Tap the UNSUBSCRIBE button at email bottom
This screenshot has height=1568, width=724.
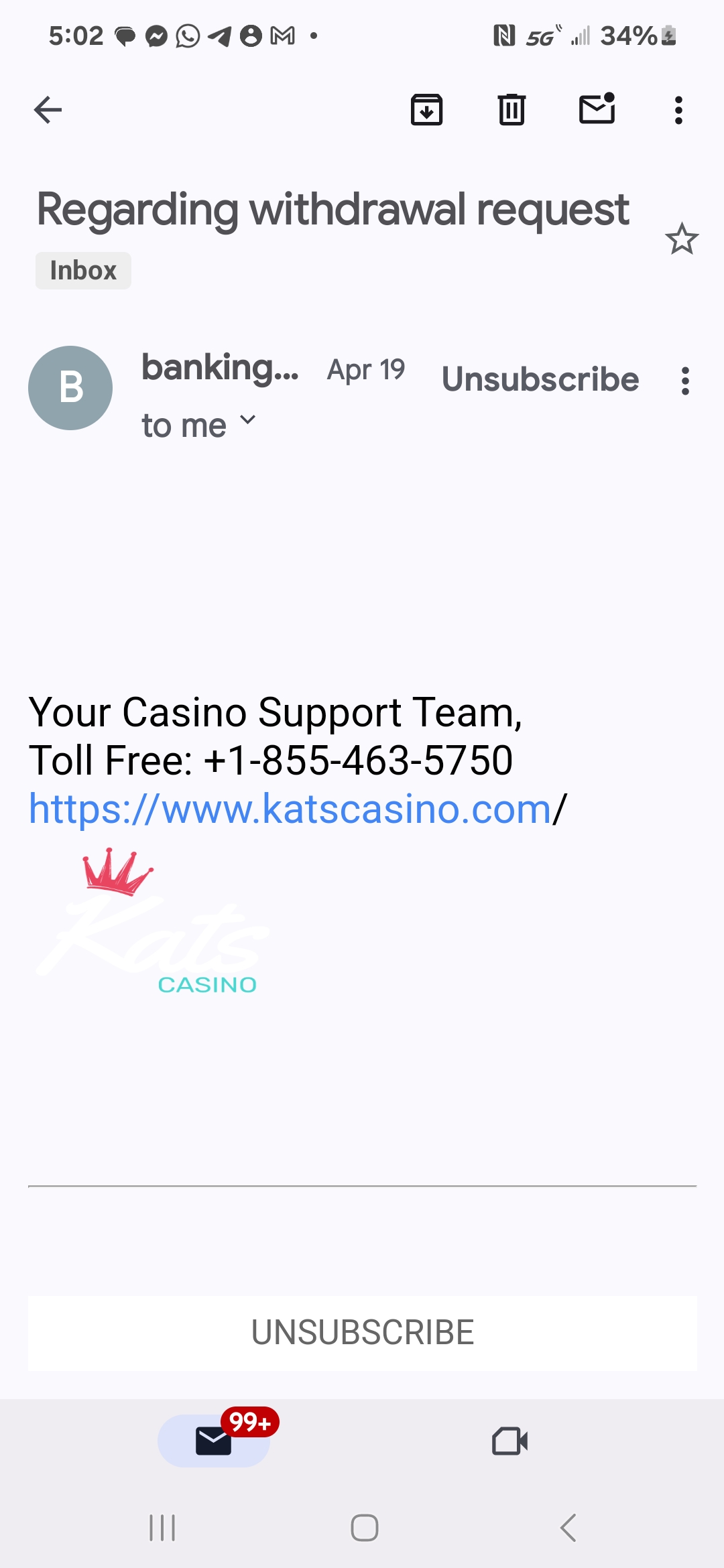click(x=362, y=1332)
